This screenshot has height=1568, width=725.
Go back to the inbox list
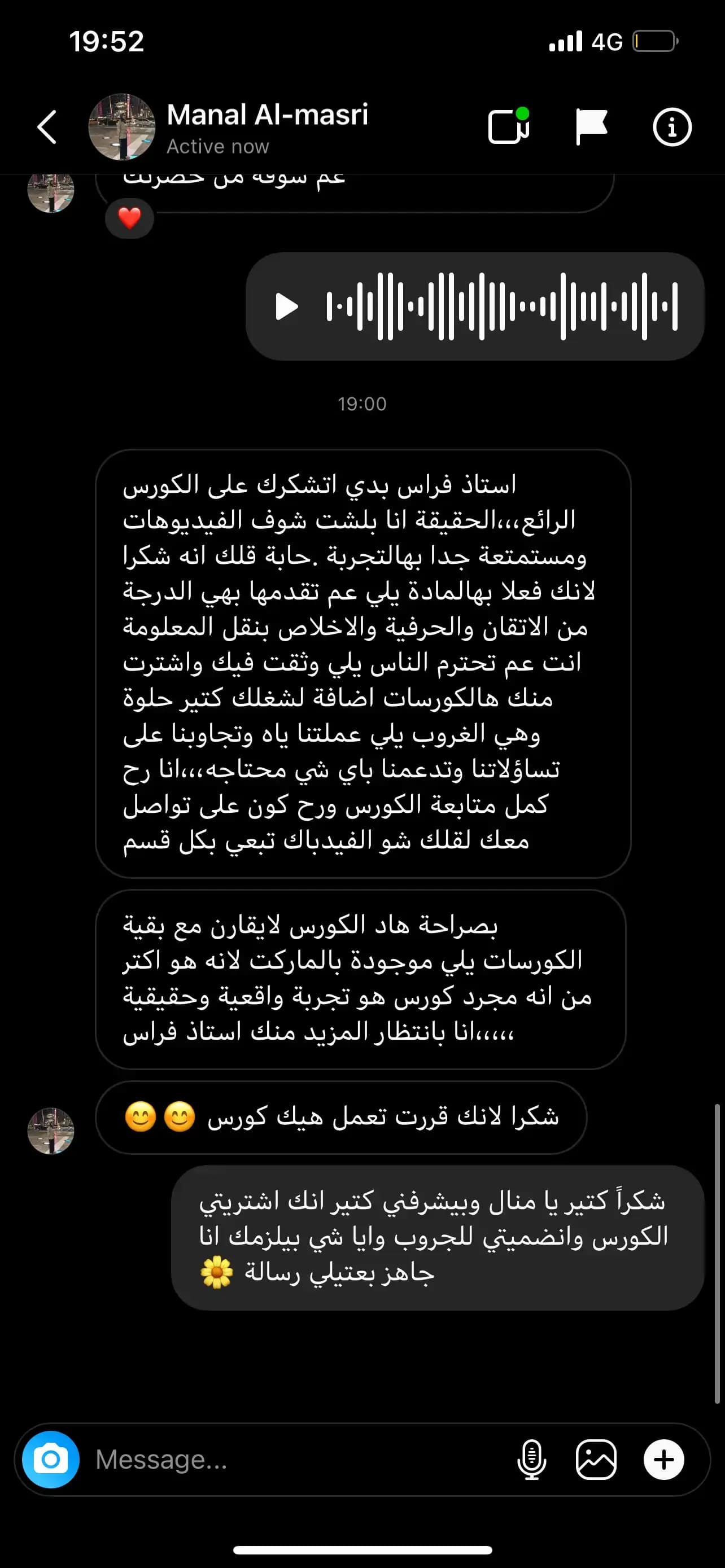pos(47,127)
